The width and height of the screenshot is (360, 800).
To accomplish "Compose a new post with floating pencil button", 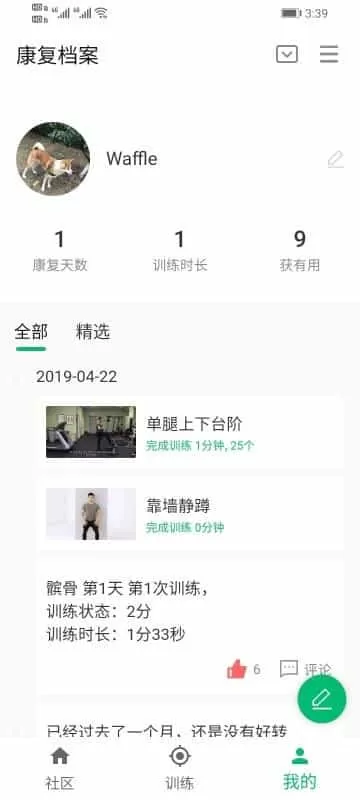I will tap(322, 699).
